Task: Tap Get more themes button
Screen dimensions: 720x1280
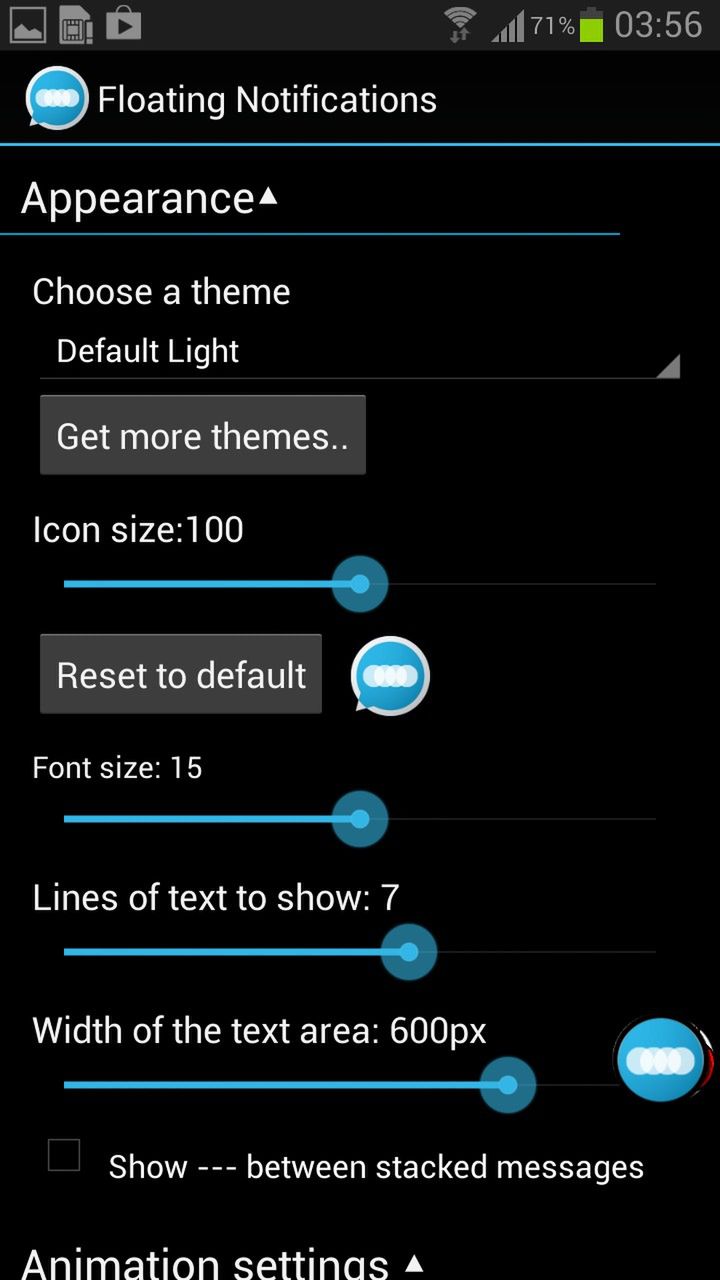Action: point(203,436)
